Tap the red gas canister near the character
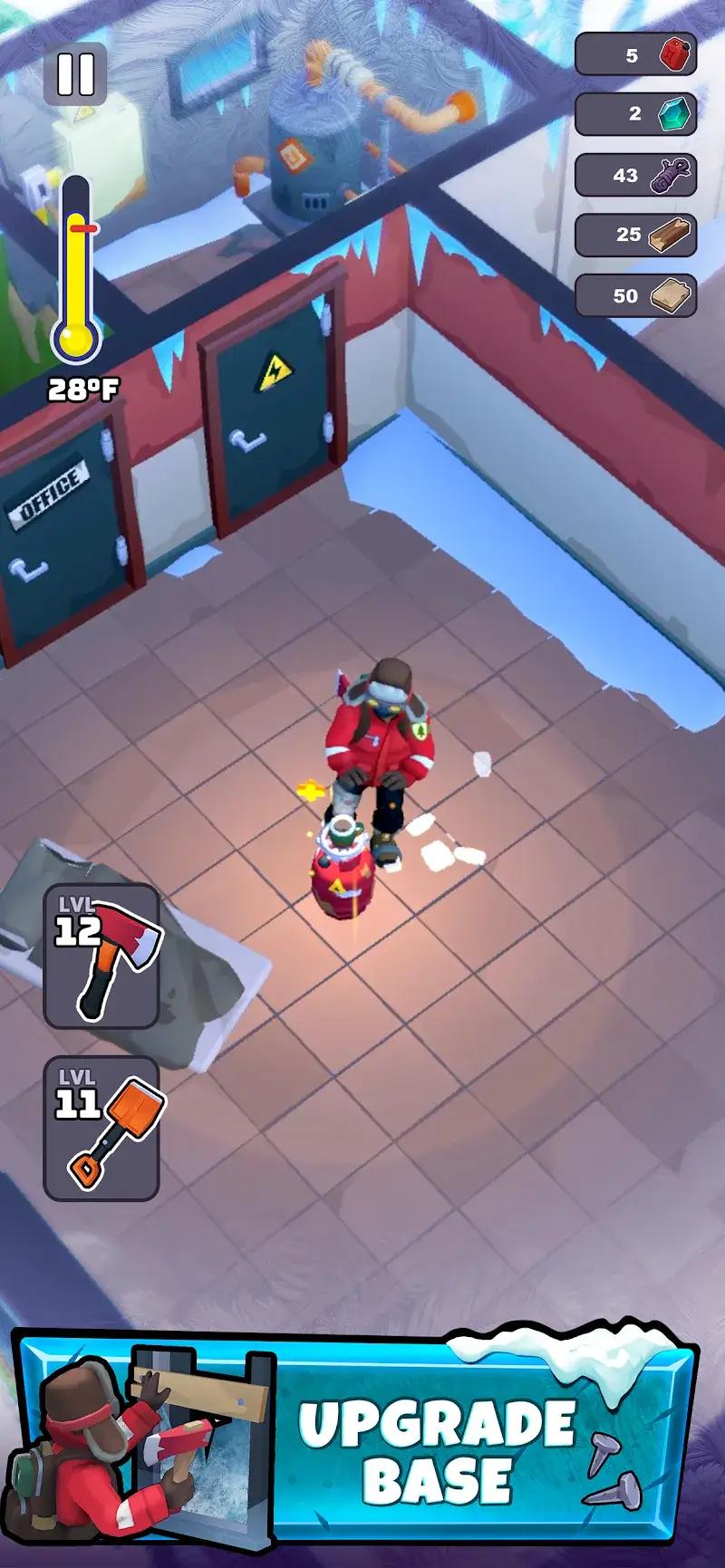Image resolution: width=725 pixels, height=1568 pixels. (344, 870)
